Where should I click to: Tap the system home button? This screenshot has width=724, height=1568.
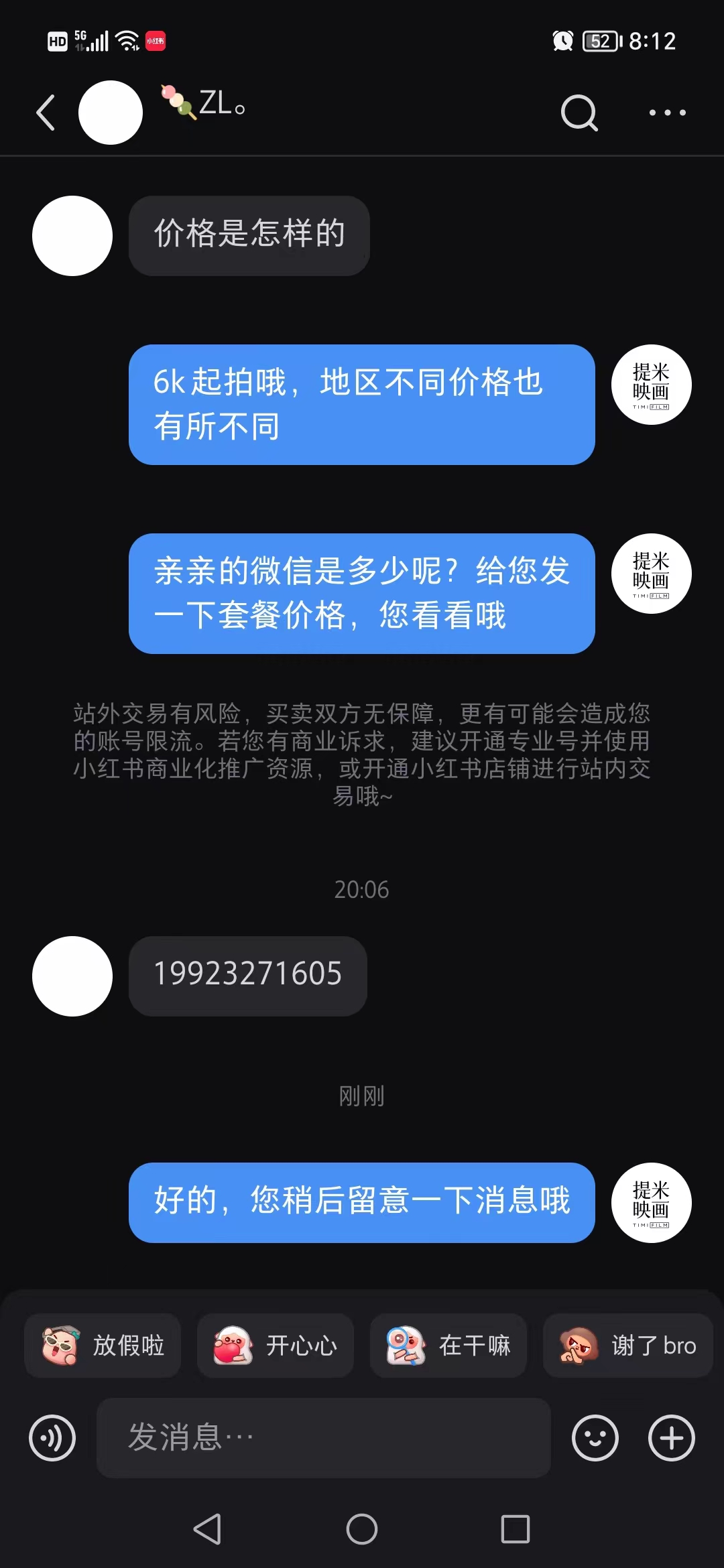click(x=362, y=1529)
